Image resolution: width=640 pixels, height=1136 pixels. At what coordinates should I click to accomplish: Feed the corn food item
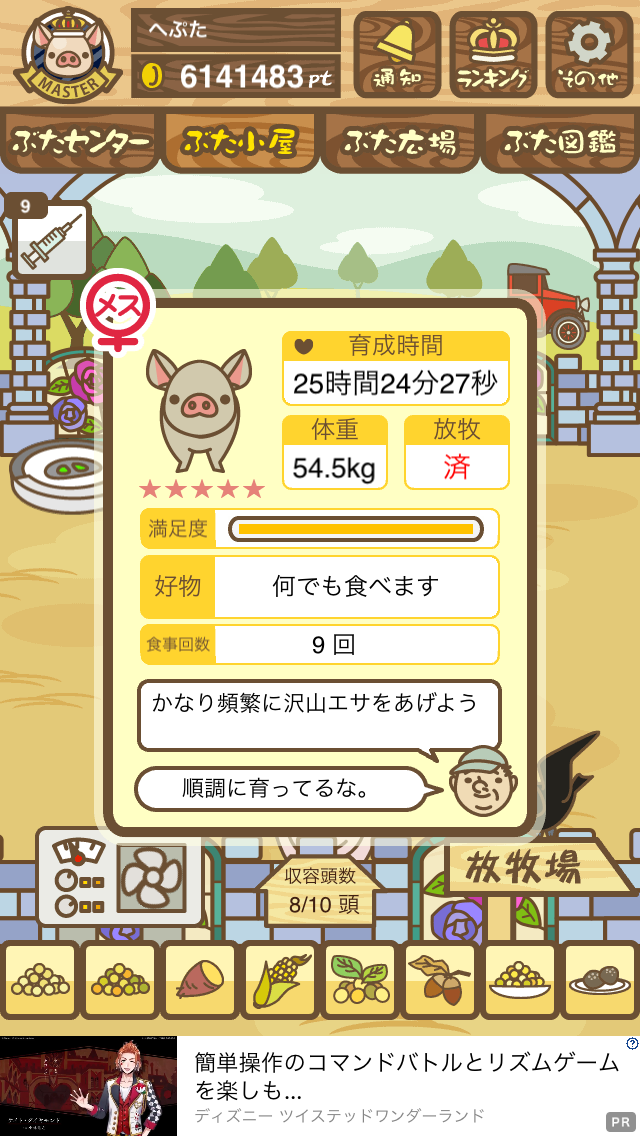point(280,980)
